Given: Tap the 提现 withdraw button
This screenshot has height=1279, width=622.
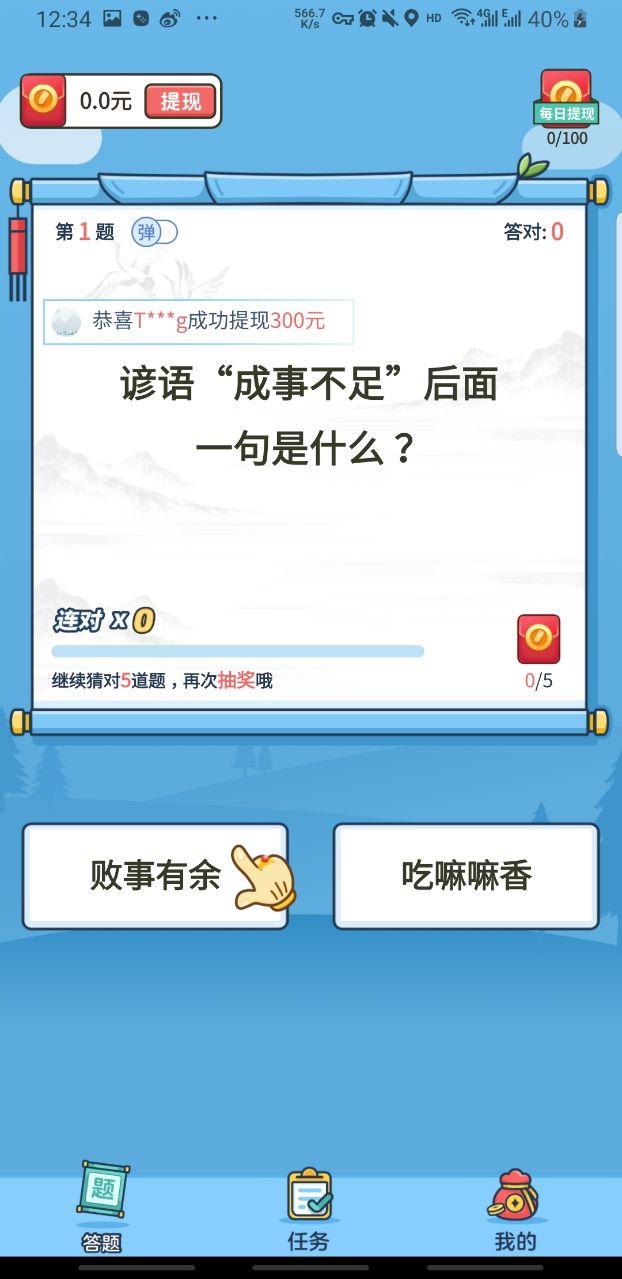Looking at the screenshot, I should (x=180, y=101).
